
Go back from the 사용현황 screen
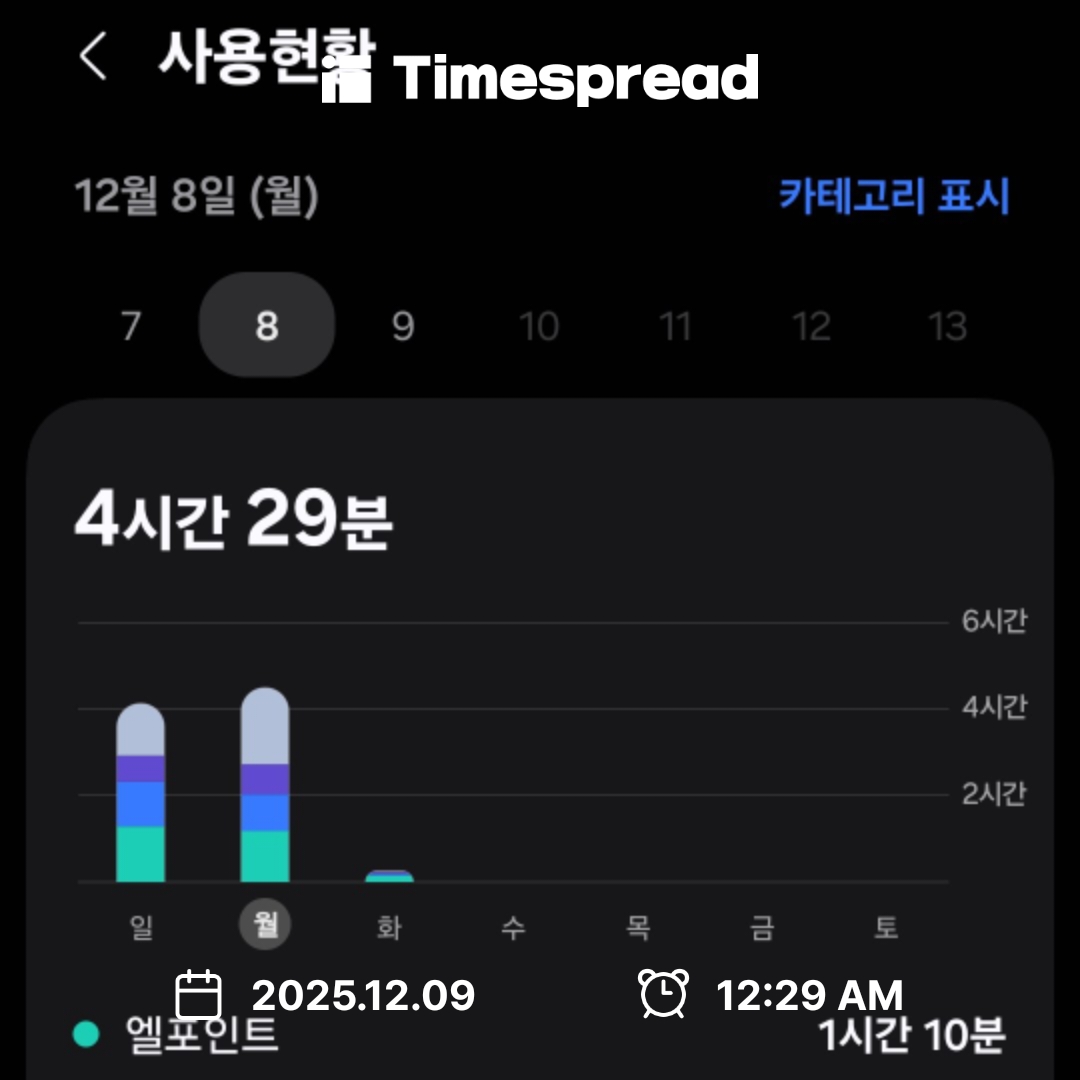point(93,56)
